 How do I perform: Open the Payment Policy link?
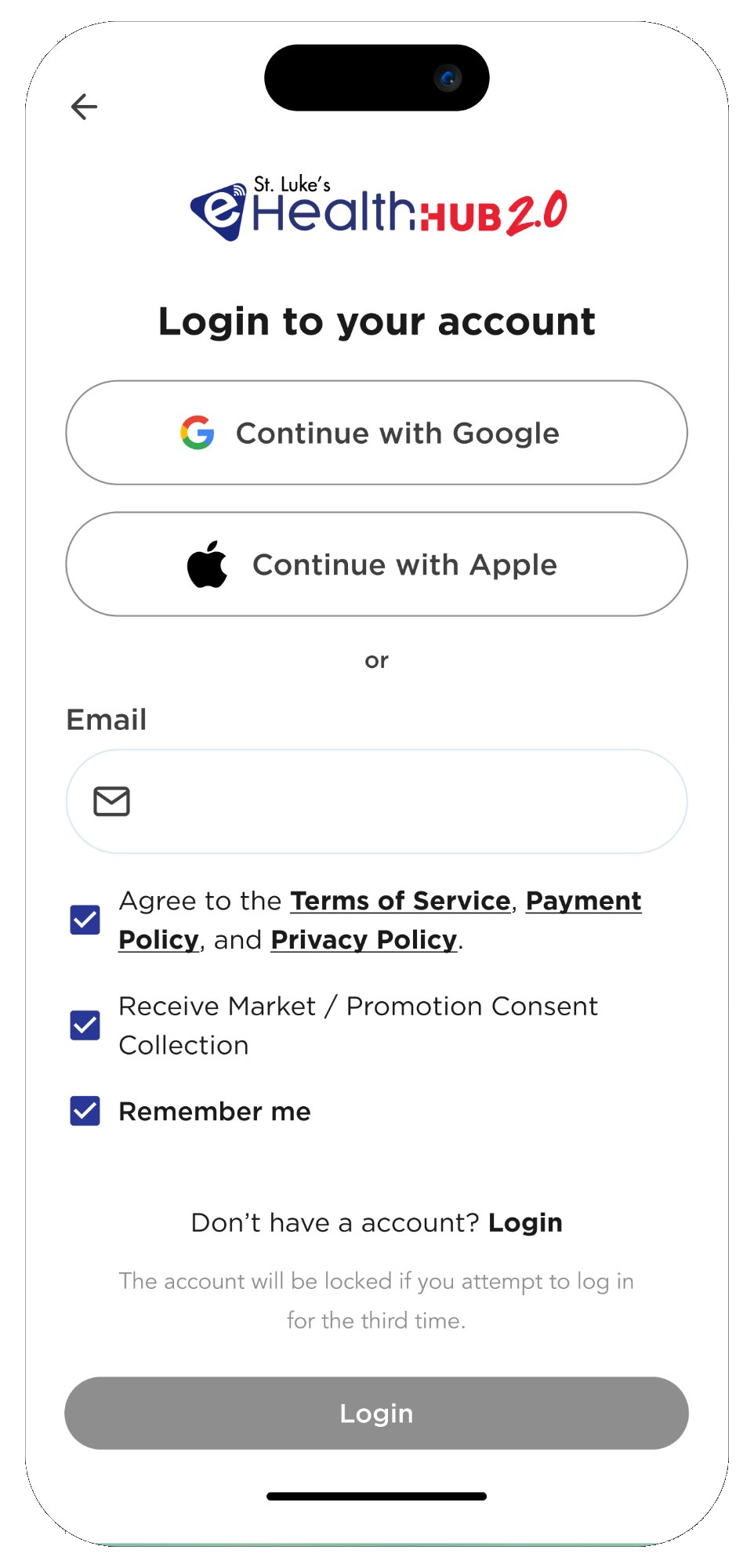[x=583, y=901]
